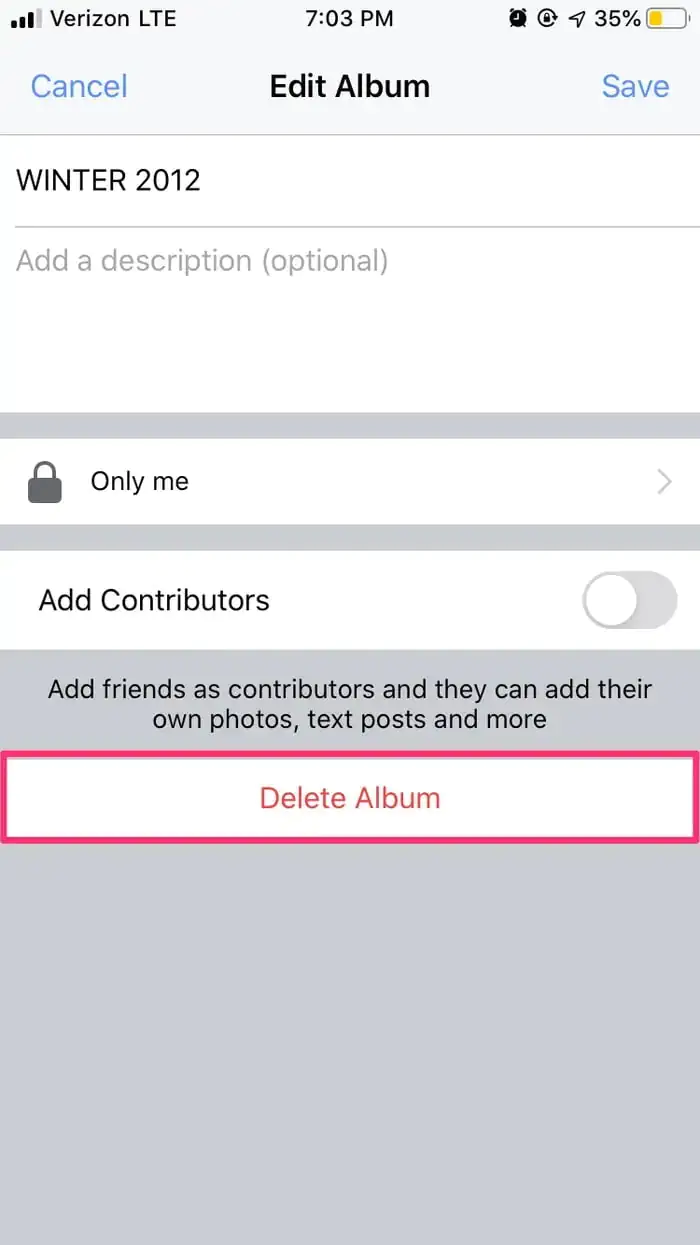Screen dimensions: 700x1245
Task: Open the Only me privacy setting
Action: point(349,482)
